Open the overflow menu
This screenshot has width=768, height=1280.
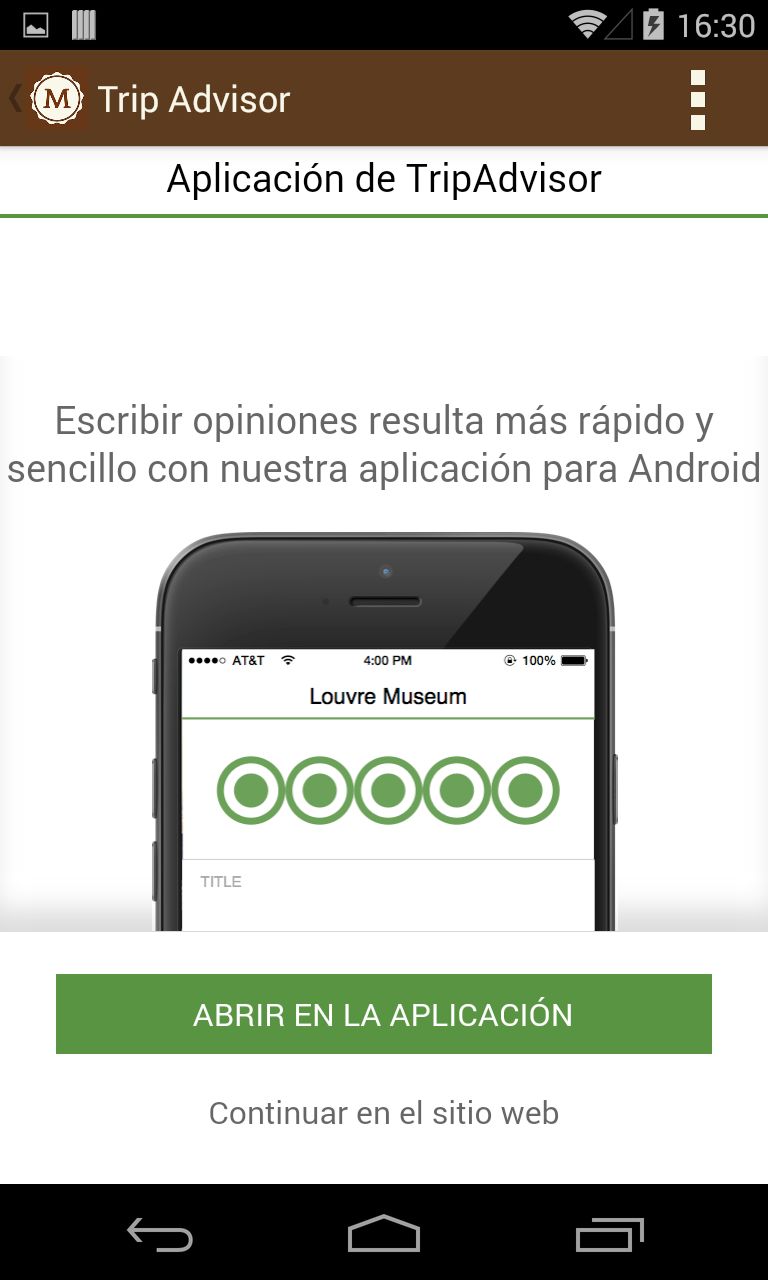pyautogui.click(x=698, y=99)
